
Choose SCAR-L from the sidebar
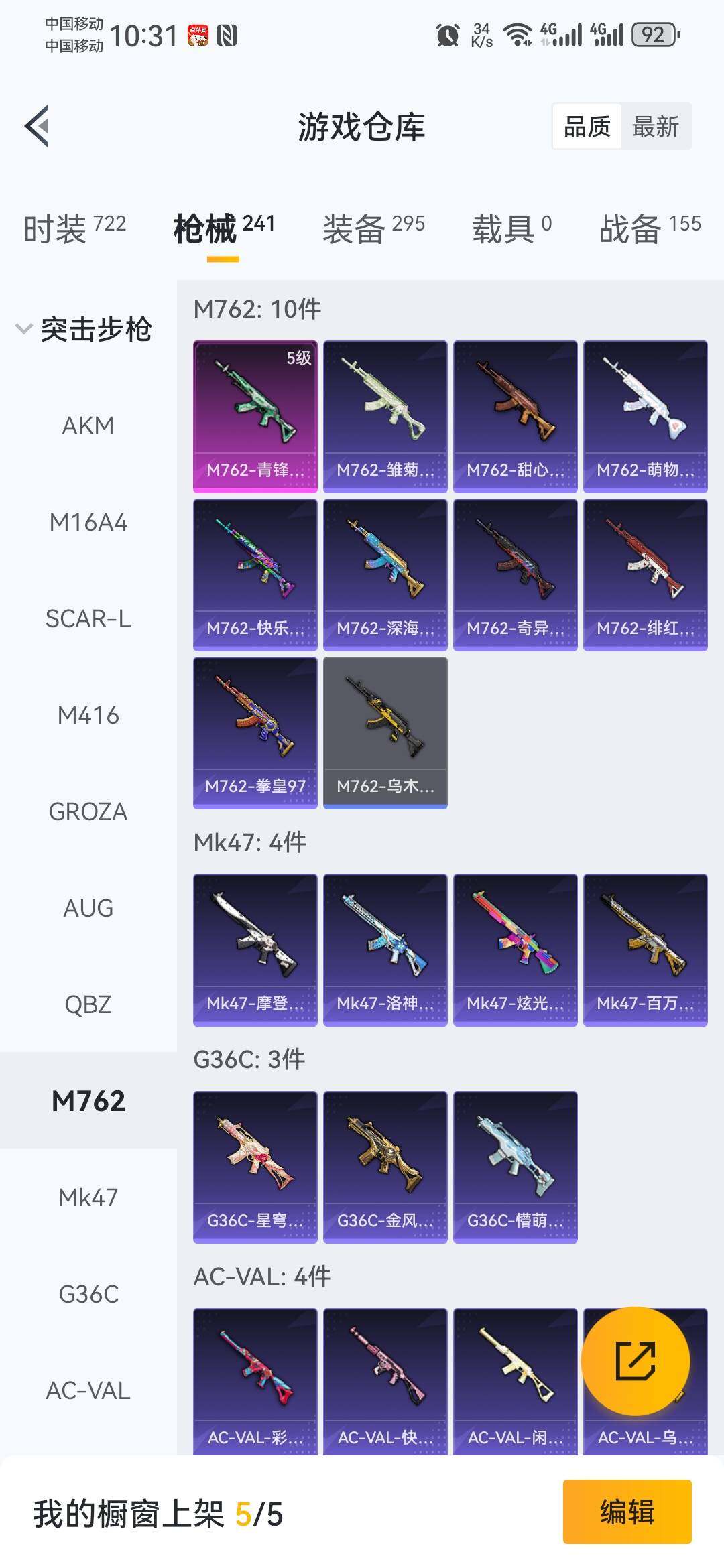click(x=88, y=618)
